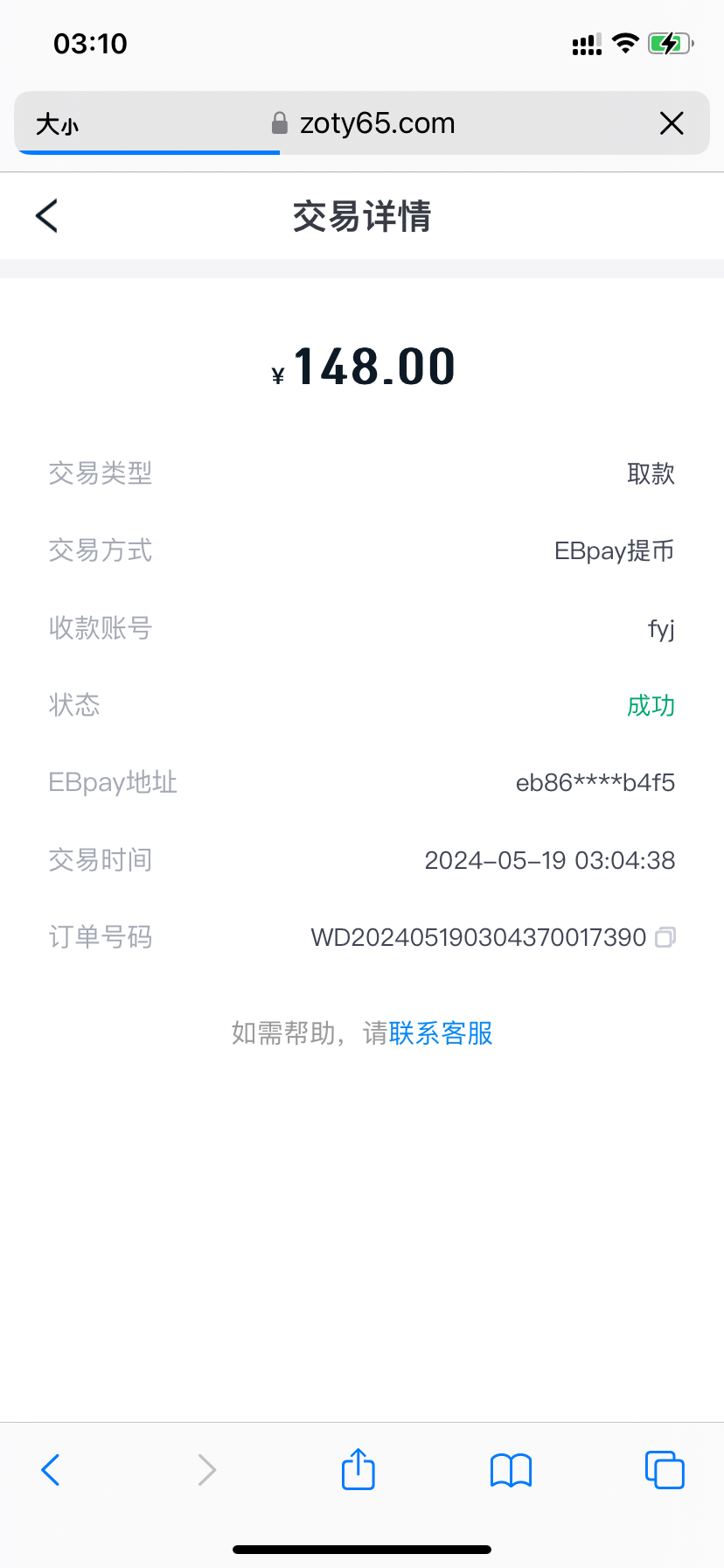
Task: Open the 联系客服 link
Action: pos(441,1033)
